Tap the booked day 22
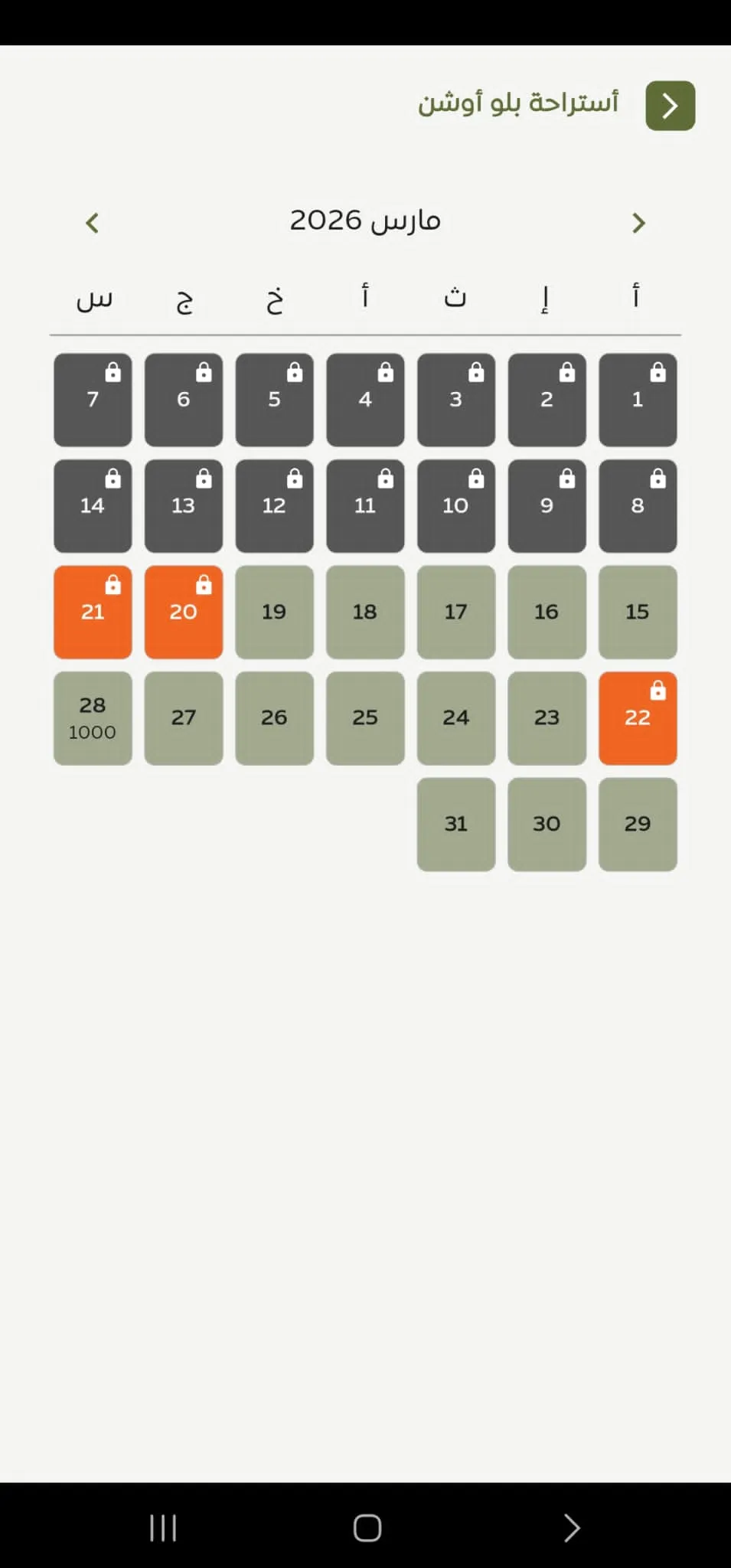 click(638, 718)
